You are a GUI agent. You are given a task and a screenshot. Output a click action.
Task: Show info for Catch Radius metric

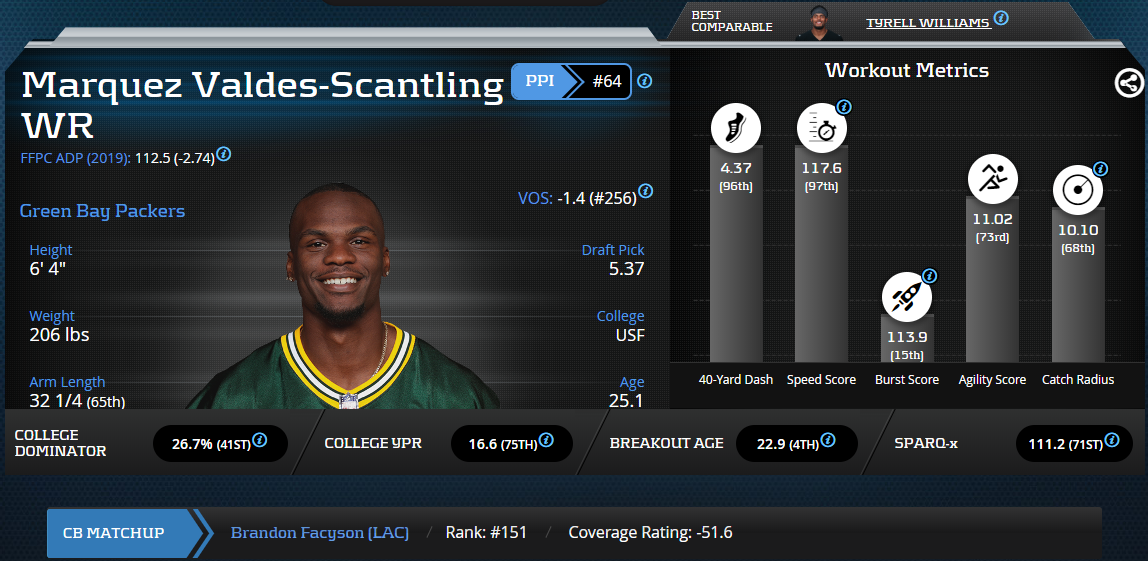pos(1100,169)
